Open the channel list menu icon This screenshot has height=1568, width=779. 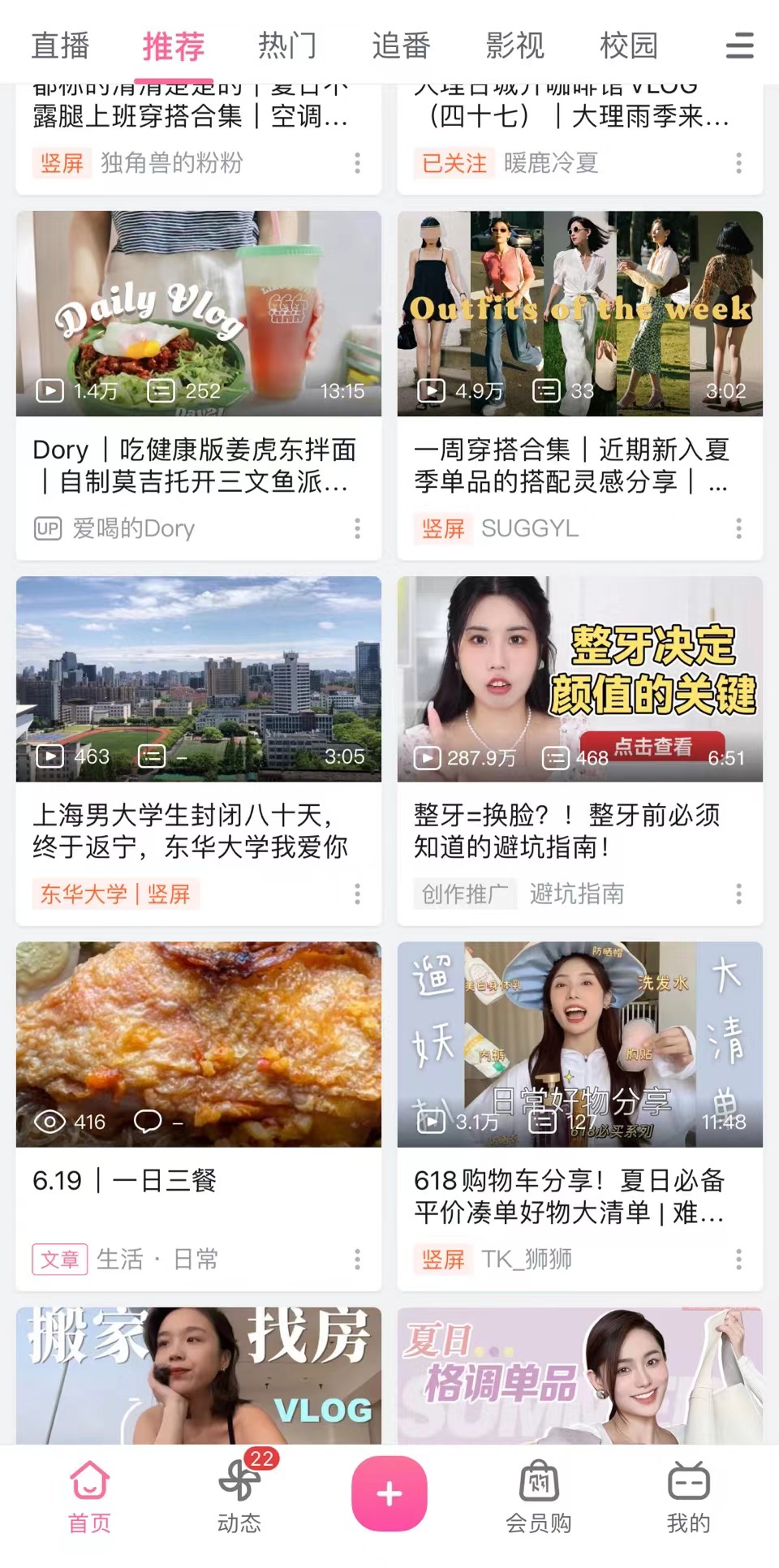pos(739,45)
